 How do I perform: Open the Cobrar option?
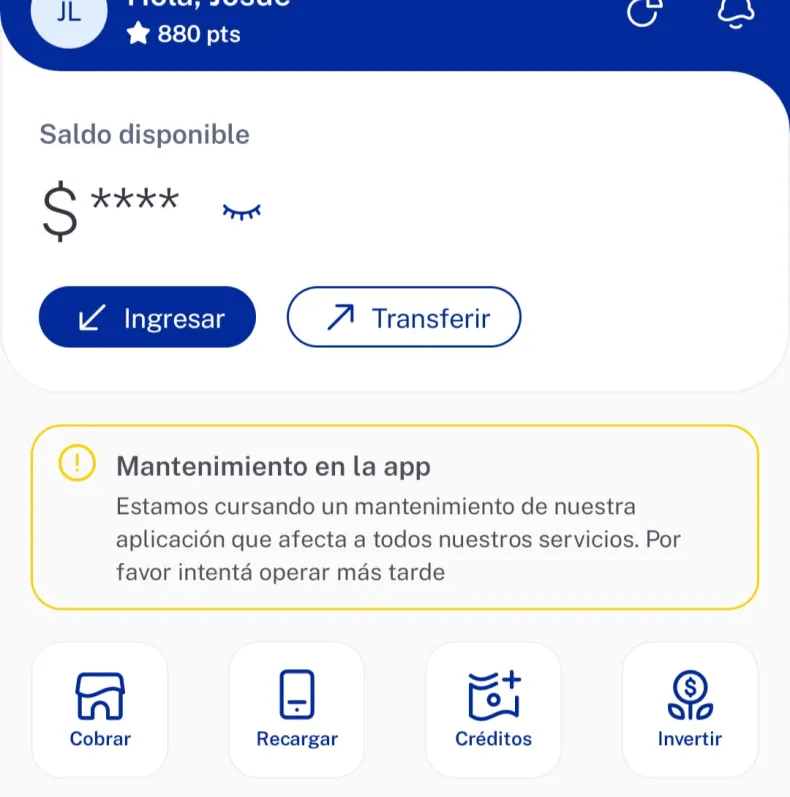100,709
